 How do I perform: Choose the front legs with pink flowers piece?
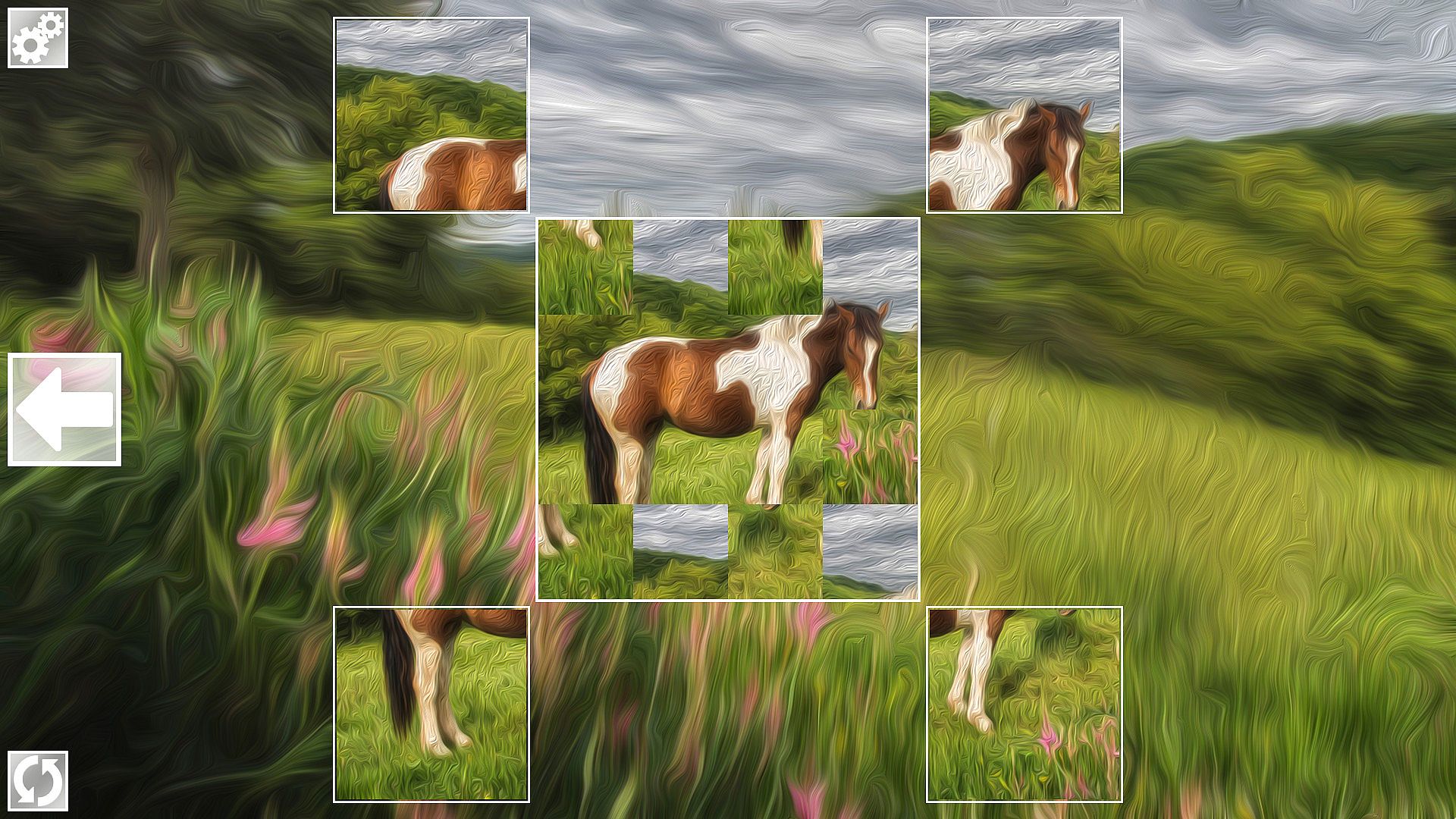(1024, 704)
